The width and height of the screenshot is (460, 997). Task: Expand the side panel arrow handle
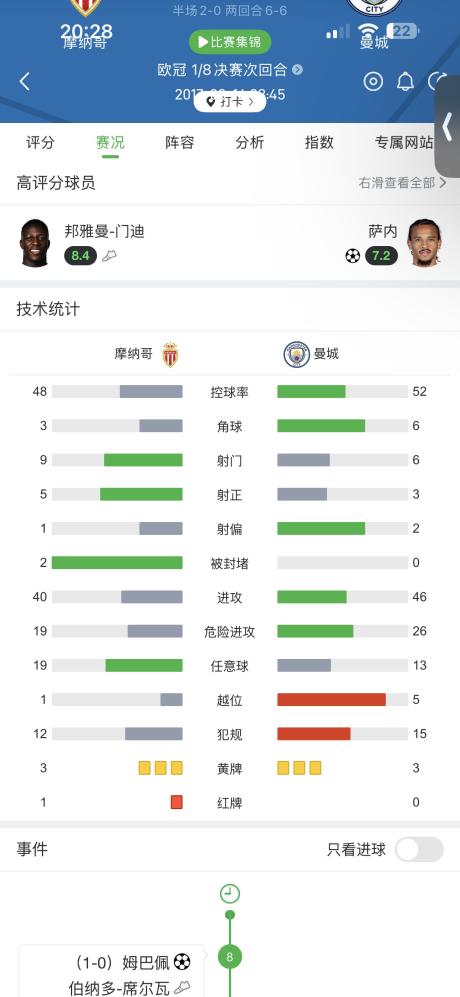(447, 127)
